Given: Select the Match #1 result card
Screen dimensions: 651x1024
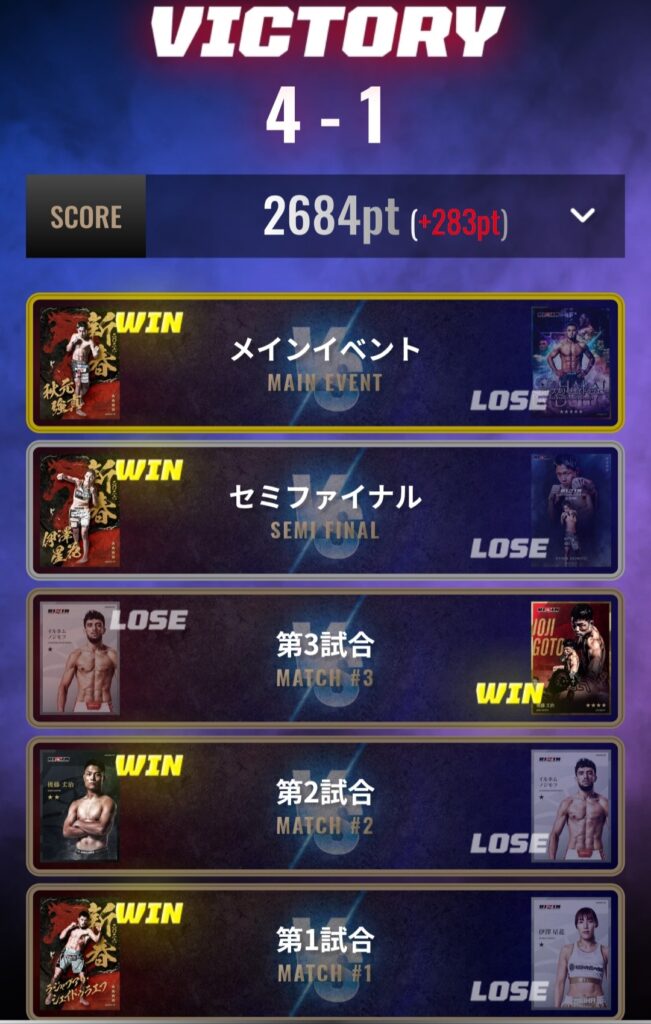Looking at the screenshot, I should tap(325, 952).
